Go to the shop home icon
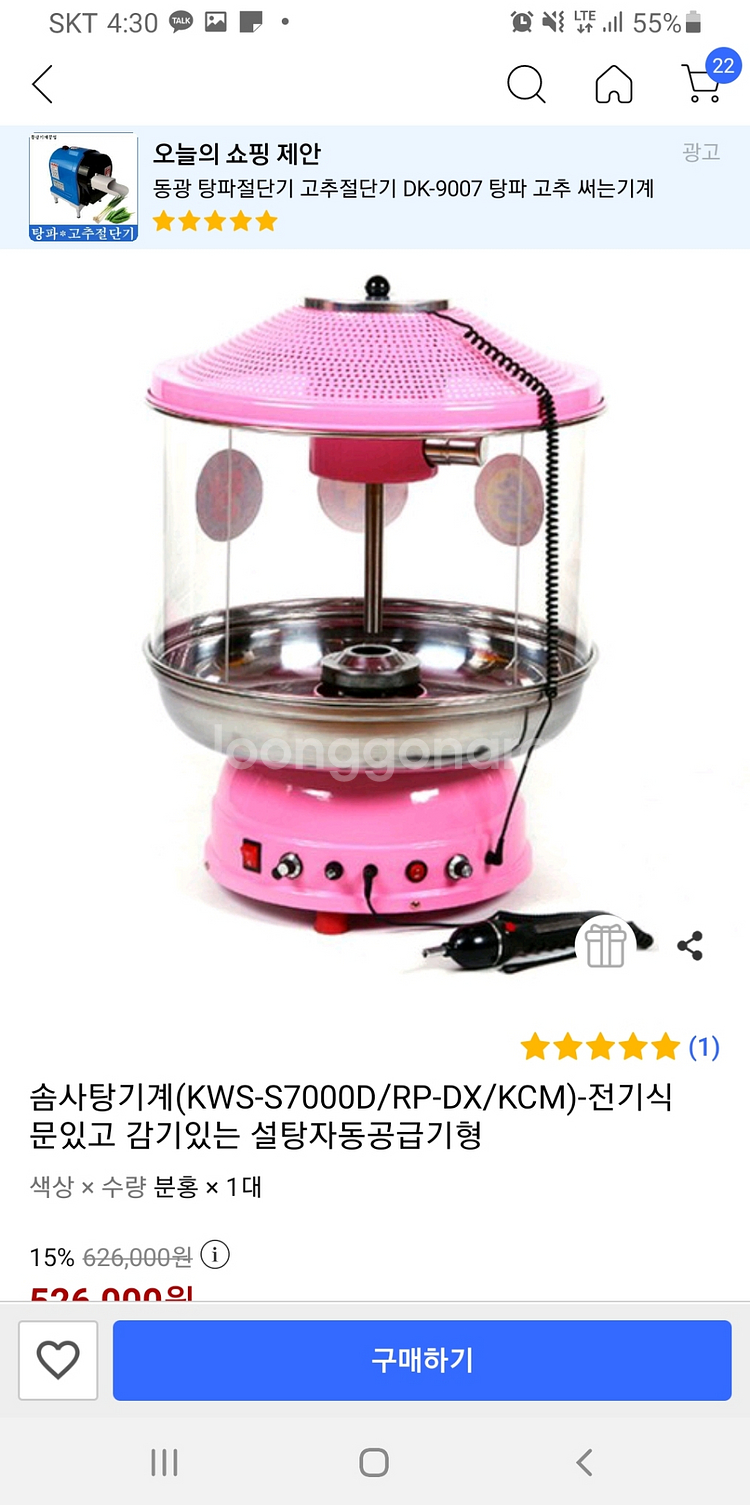The width and height of the screenshot is (750, 1505). (614, 84)
